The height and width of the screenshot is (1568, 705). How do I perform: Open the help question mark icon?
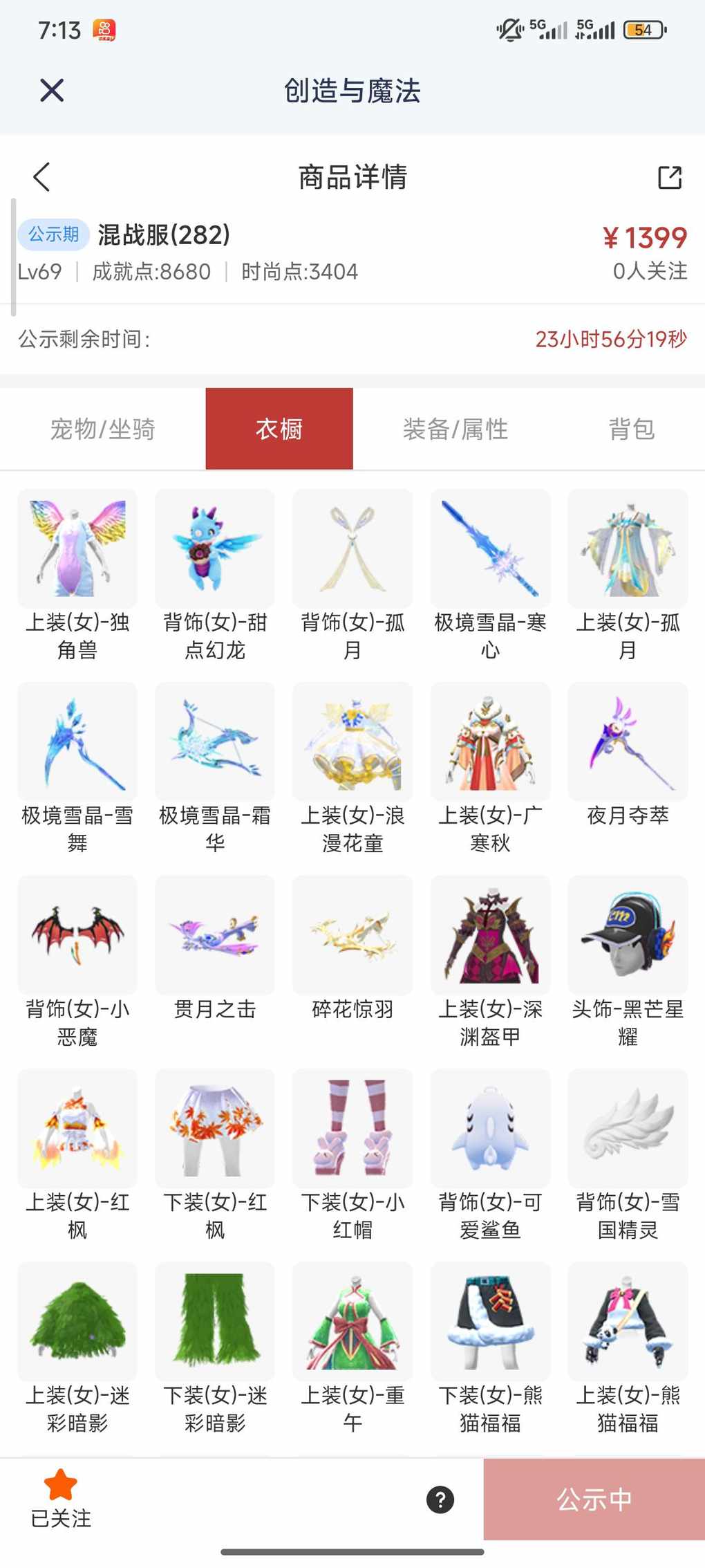tap(440, 1500)
